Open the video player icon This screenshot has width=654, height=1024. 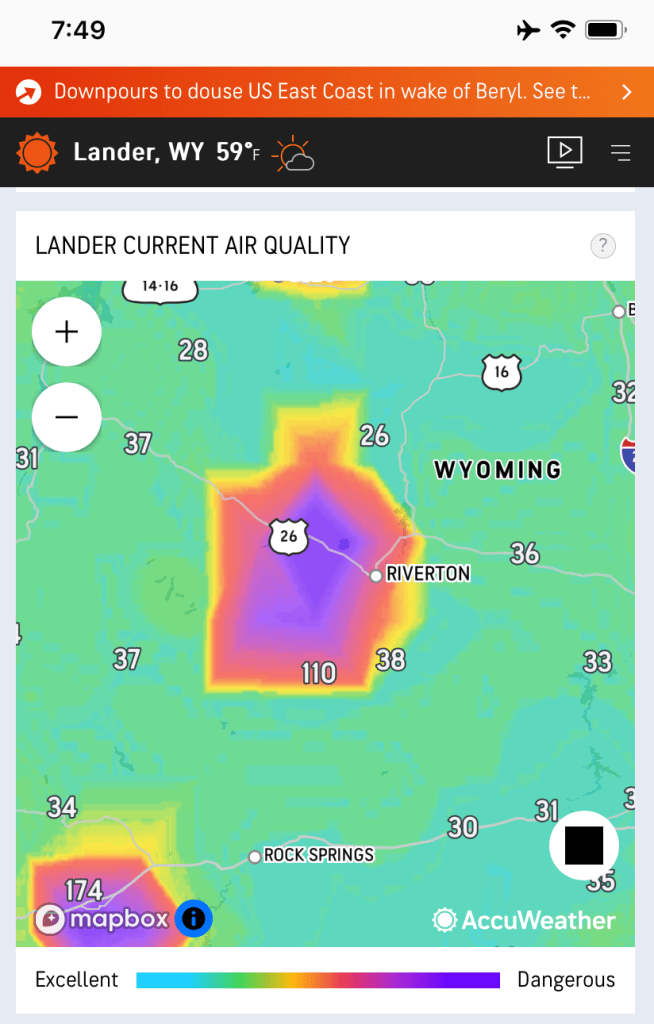click(564, 152)
